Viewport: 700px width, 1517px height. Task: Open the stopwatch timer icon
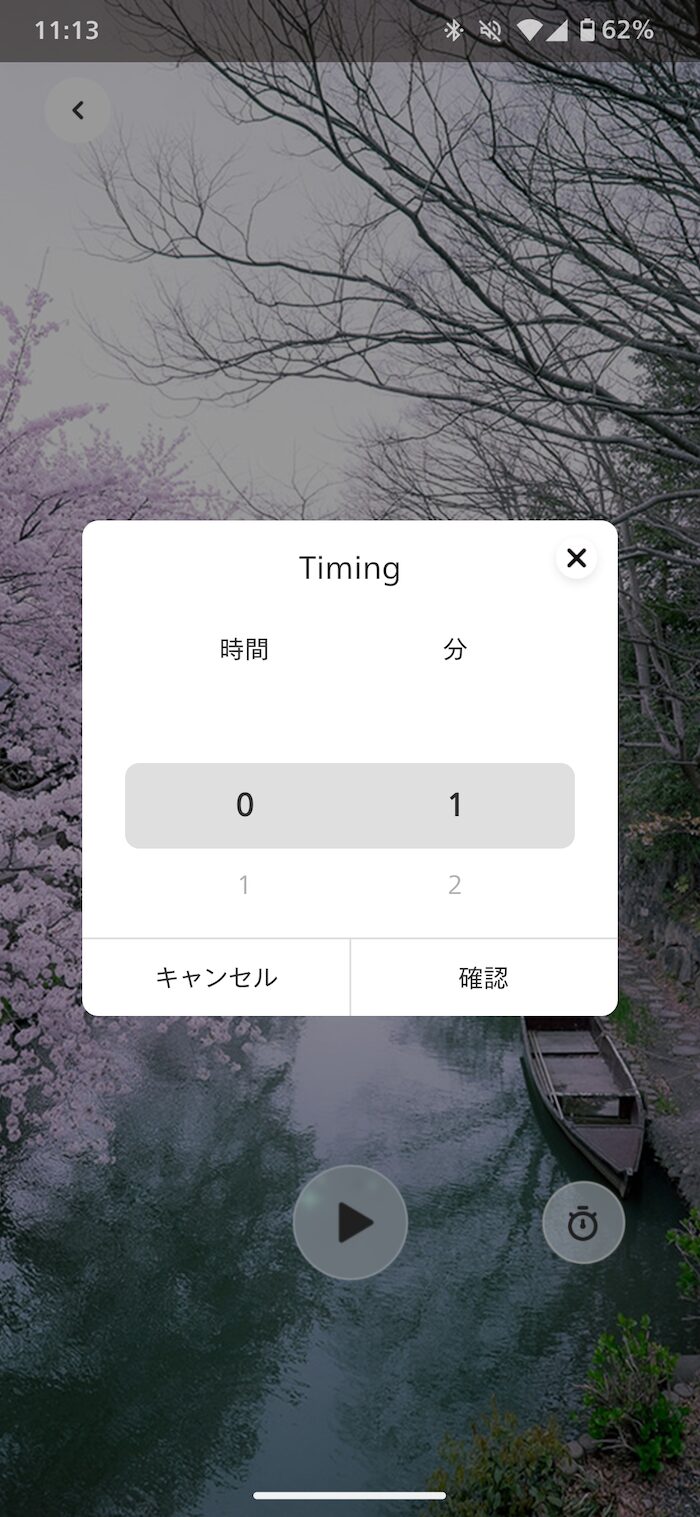point(583,1222)
